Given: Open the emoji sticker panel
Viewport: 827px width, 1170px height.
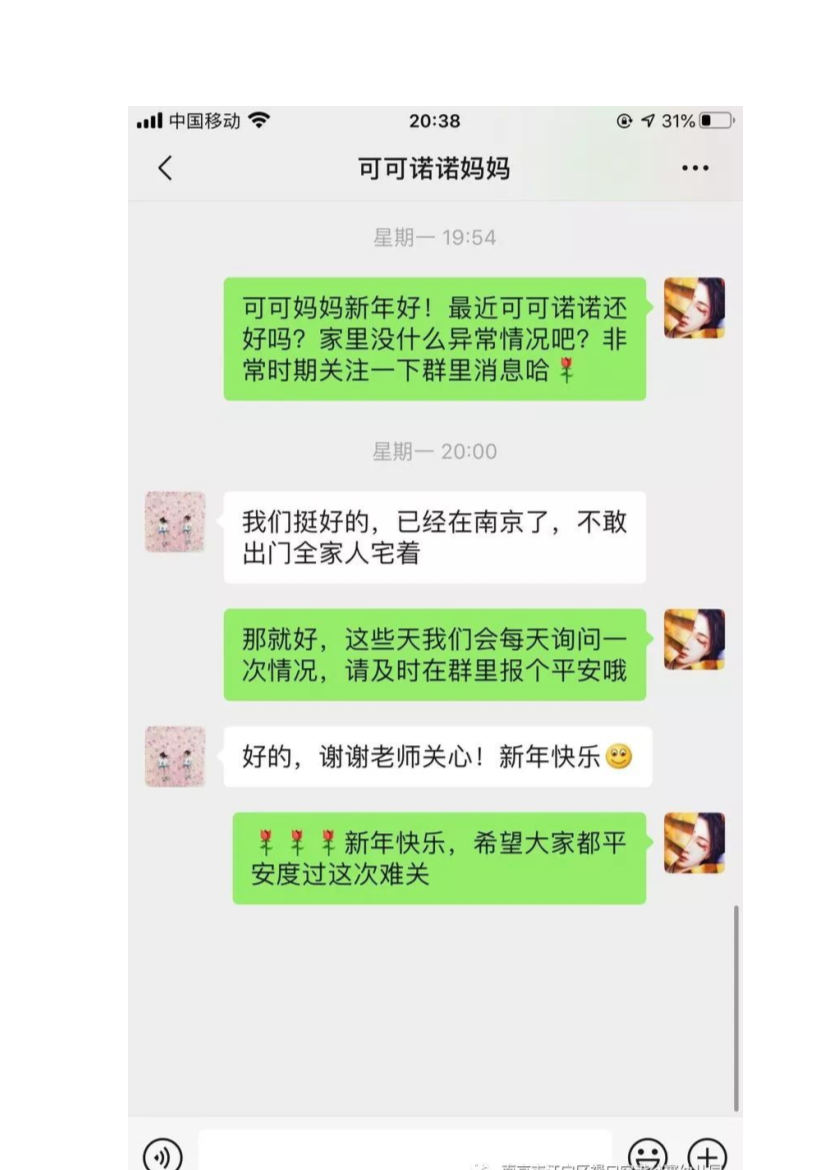Looking at the screenshot, I should pos(647,1154).
